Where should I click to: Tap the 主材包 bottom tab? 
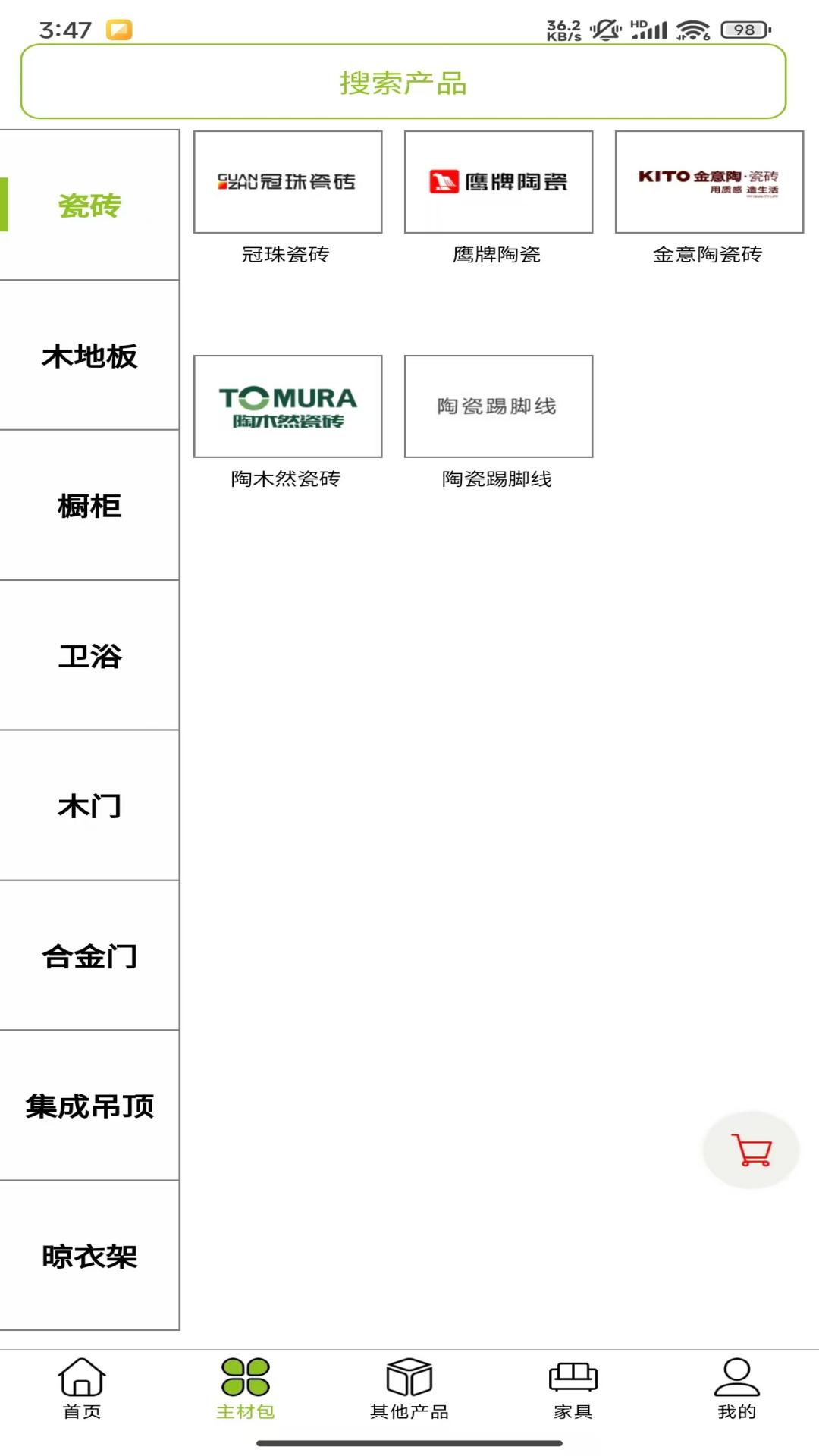tap(246, 1389)
